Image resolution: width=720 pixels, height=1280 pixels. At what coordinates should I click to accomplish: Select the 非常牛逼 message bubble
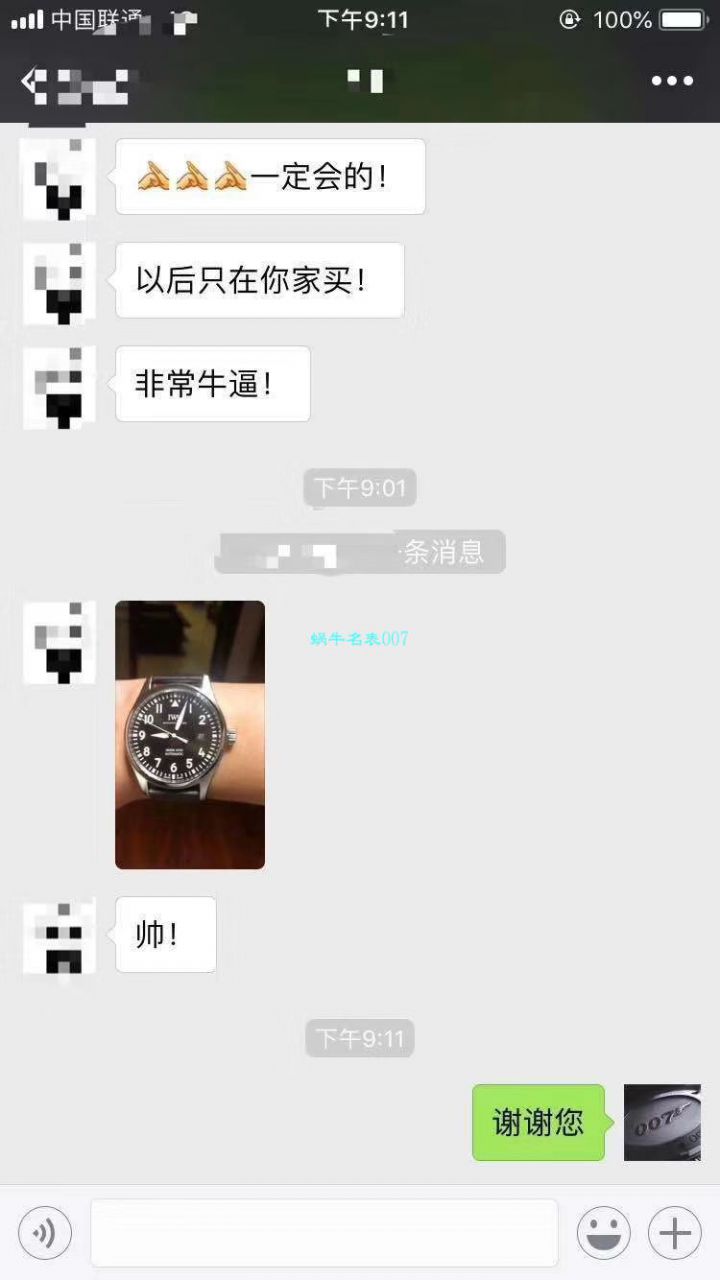click(212, 383)
